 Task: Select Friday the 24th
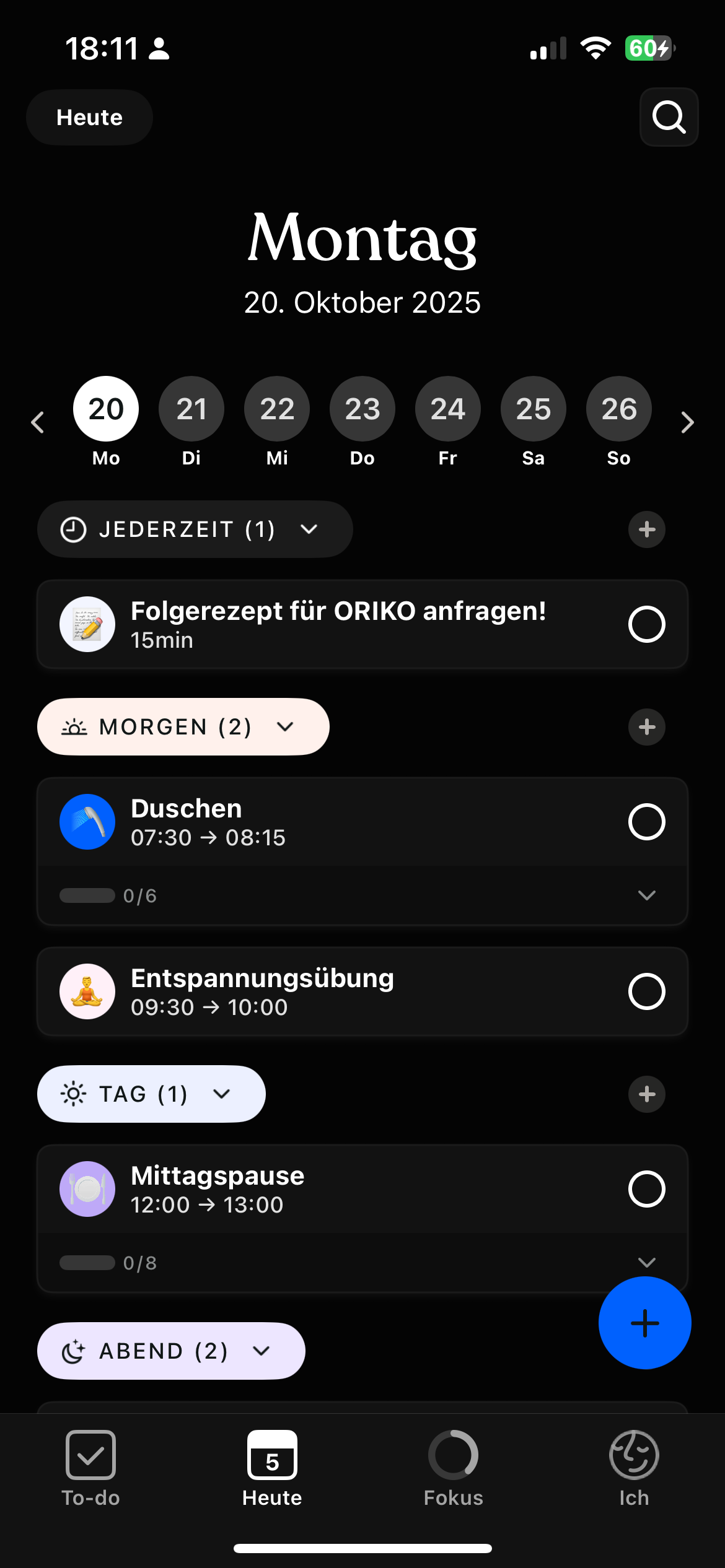[x=447, y=409]
